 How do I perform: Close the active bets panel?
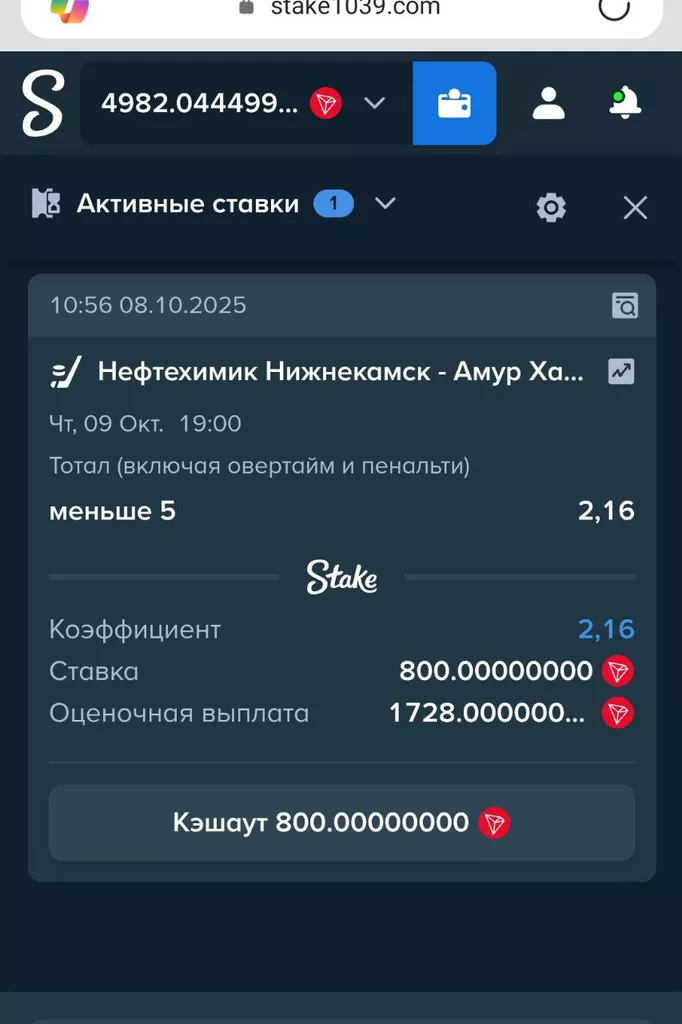click(635, 207)
